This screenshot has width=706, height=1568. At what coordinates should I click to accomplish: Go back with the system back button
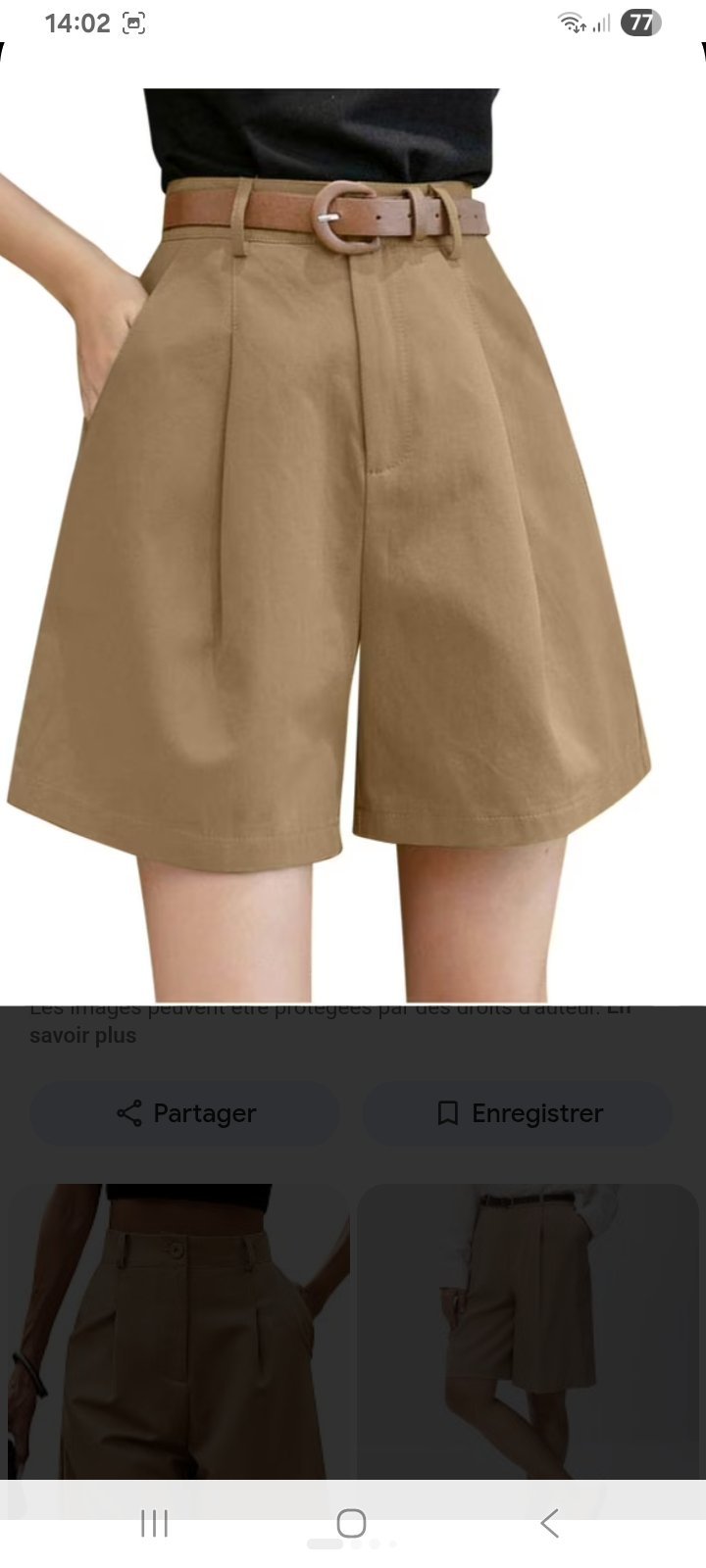[x=550, y=1523]
